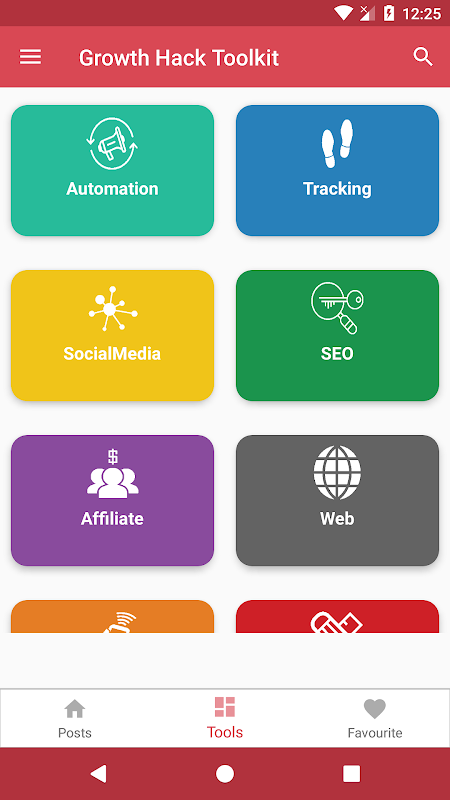Open the Automation tools card
The image size is (450, 800).
tap(112, 170)
